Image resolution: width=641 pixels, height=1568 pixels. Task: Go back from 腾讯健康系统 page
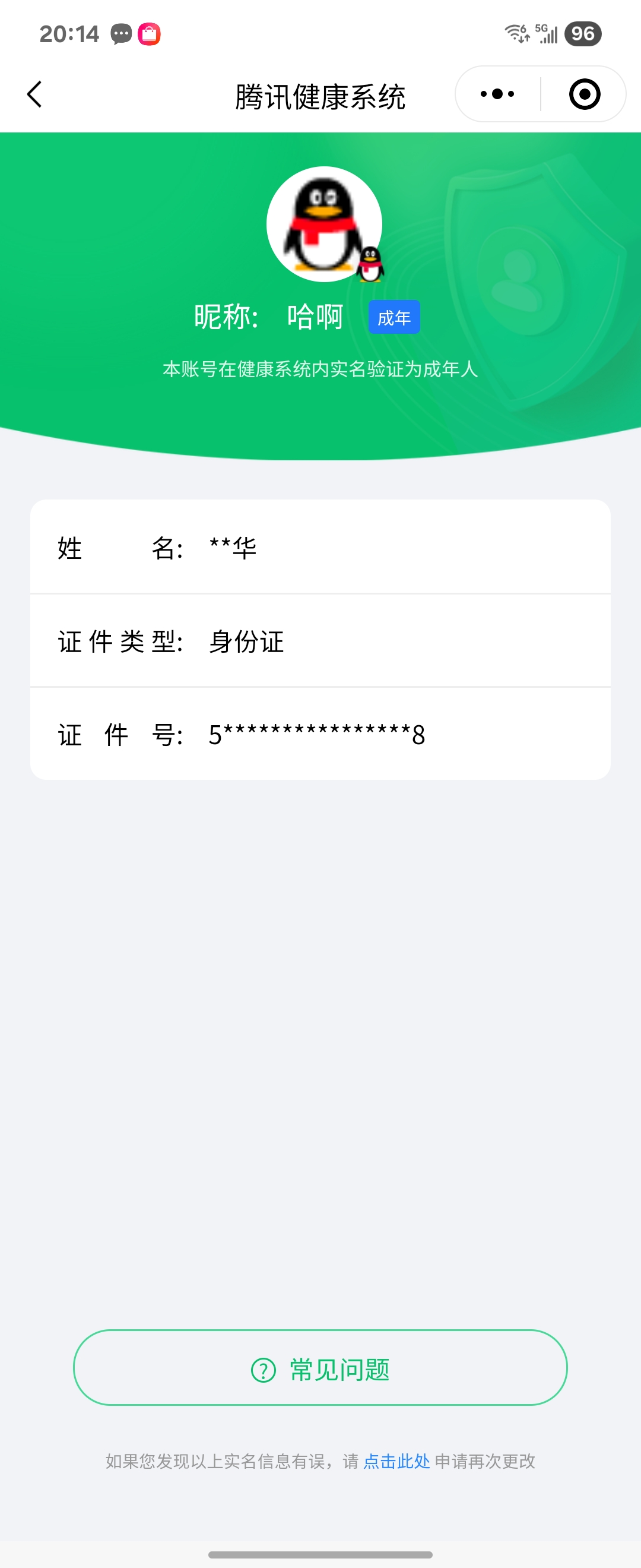(x=35, y=94)
